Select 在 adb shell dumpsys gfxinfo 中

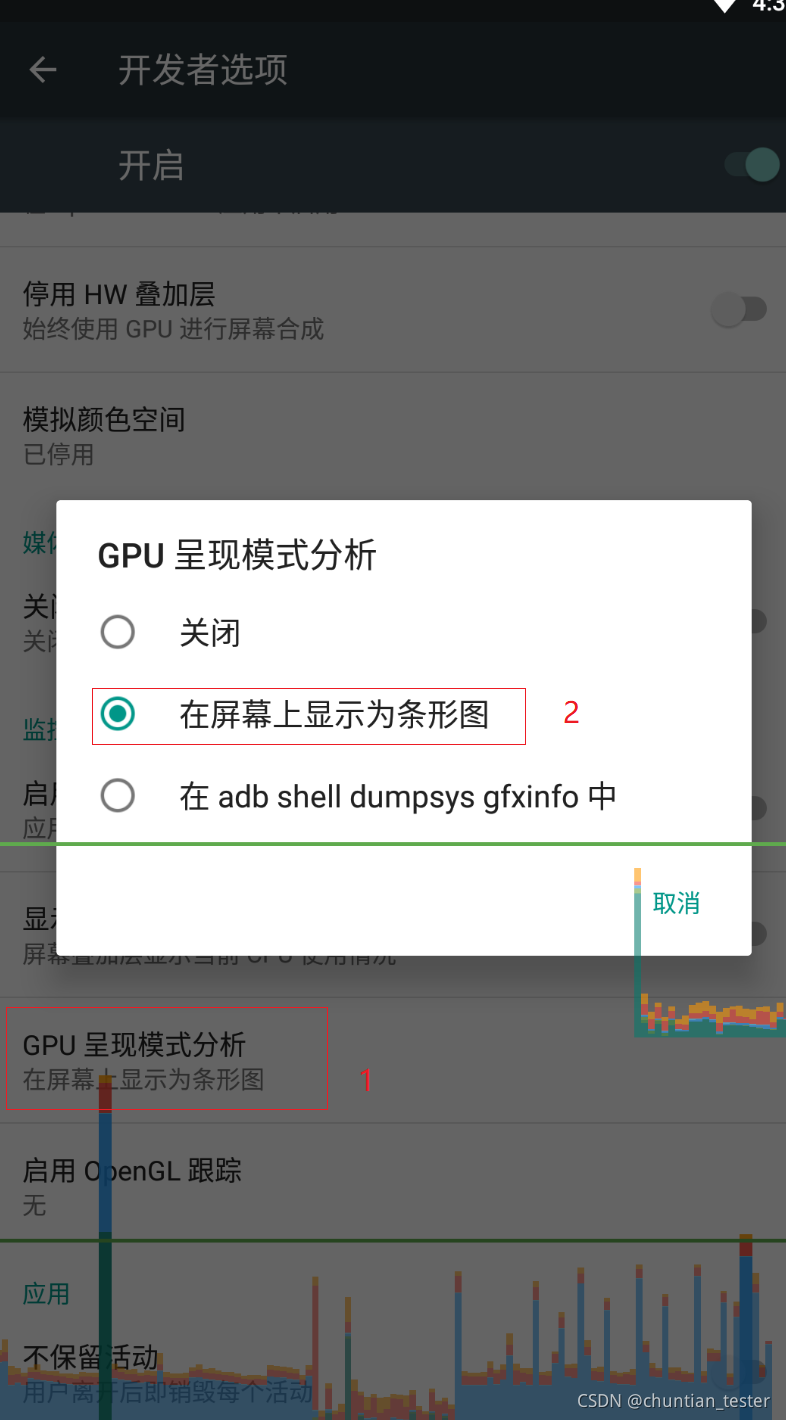[x=403, y=797]
